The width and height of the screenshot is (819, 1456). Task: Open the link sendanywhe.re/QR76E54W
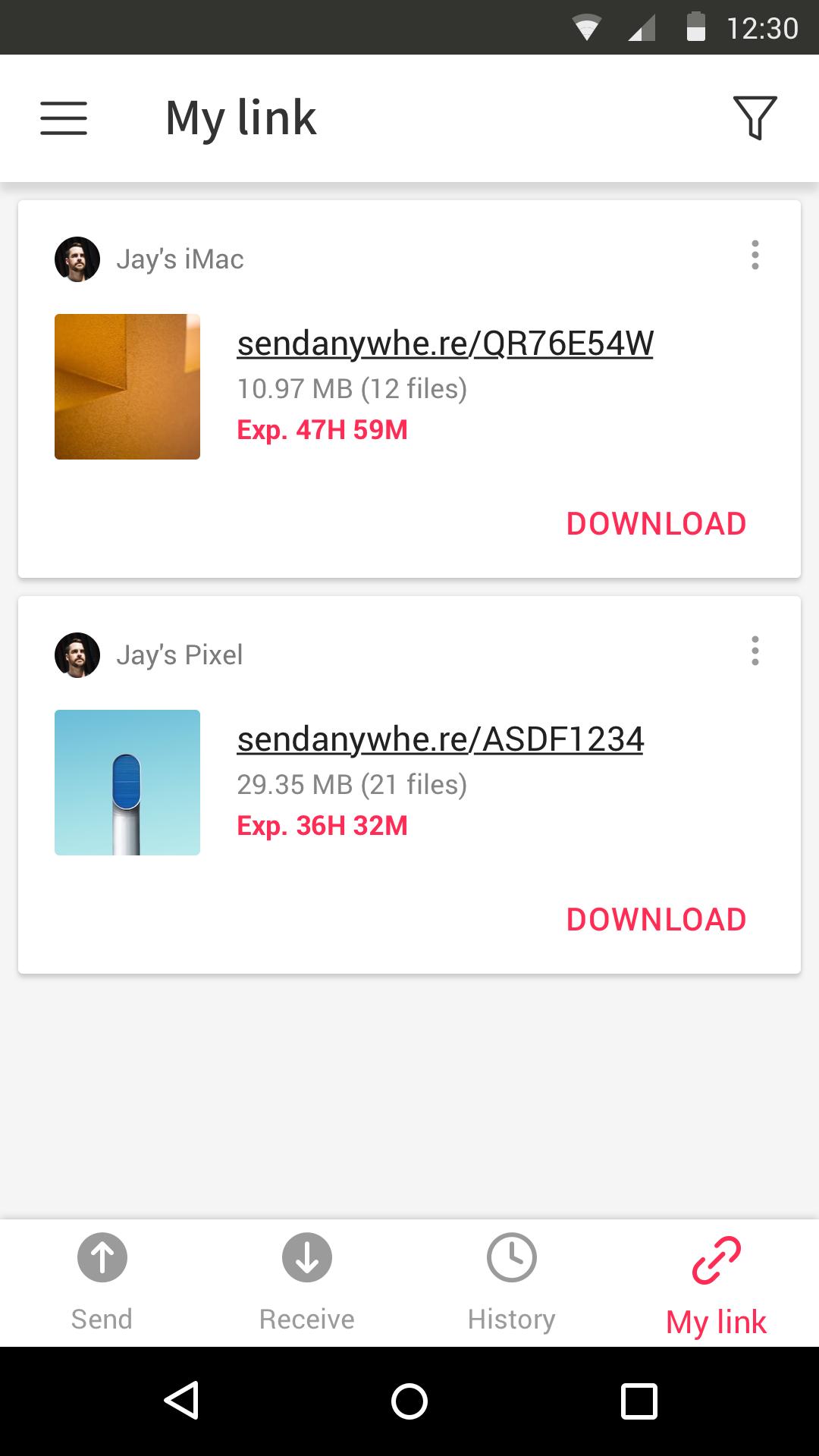(446, 343)
